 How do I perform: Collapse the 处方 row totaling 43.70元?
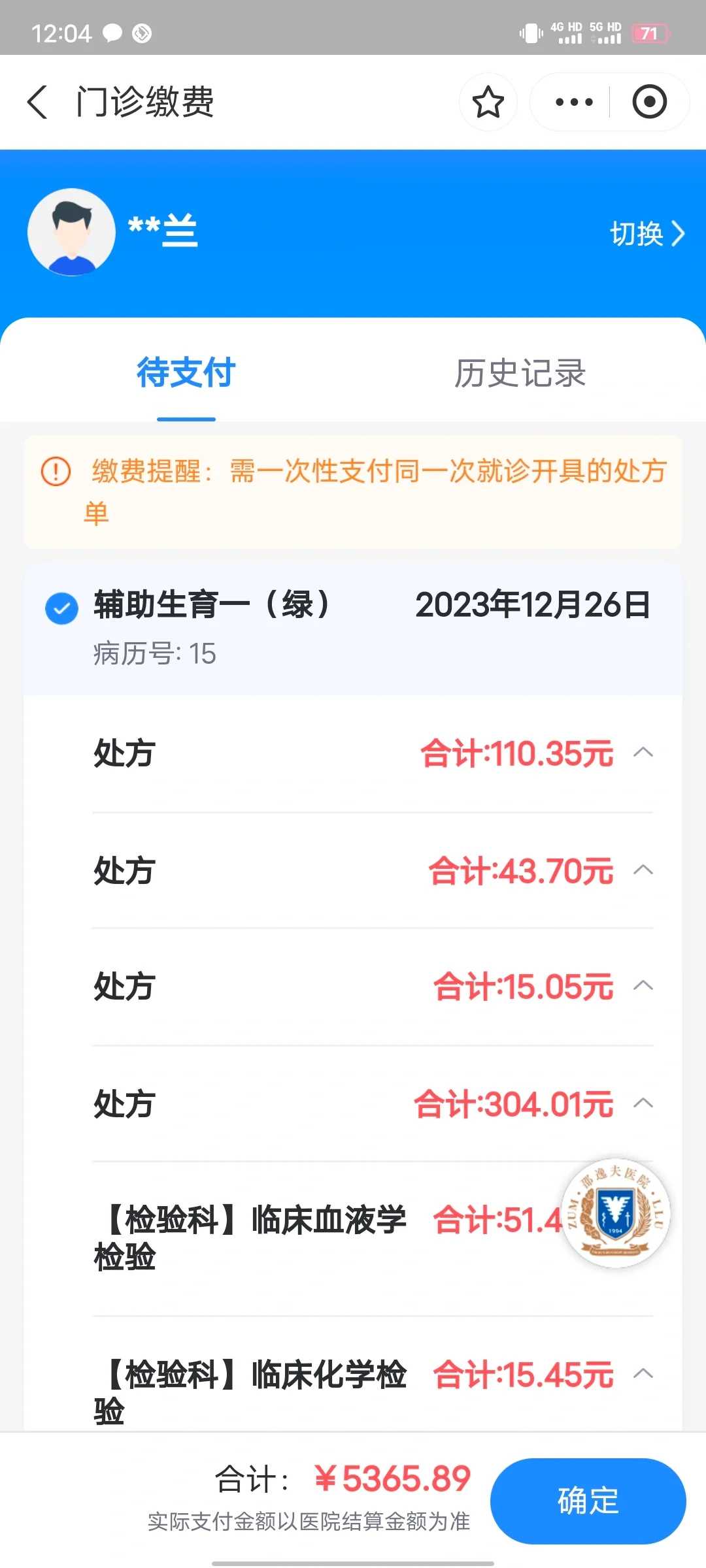pos(643,870)
